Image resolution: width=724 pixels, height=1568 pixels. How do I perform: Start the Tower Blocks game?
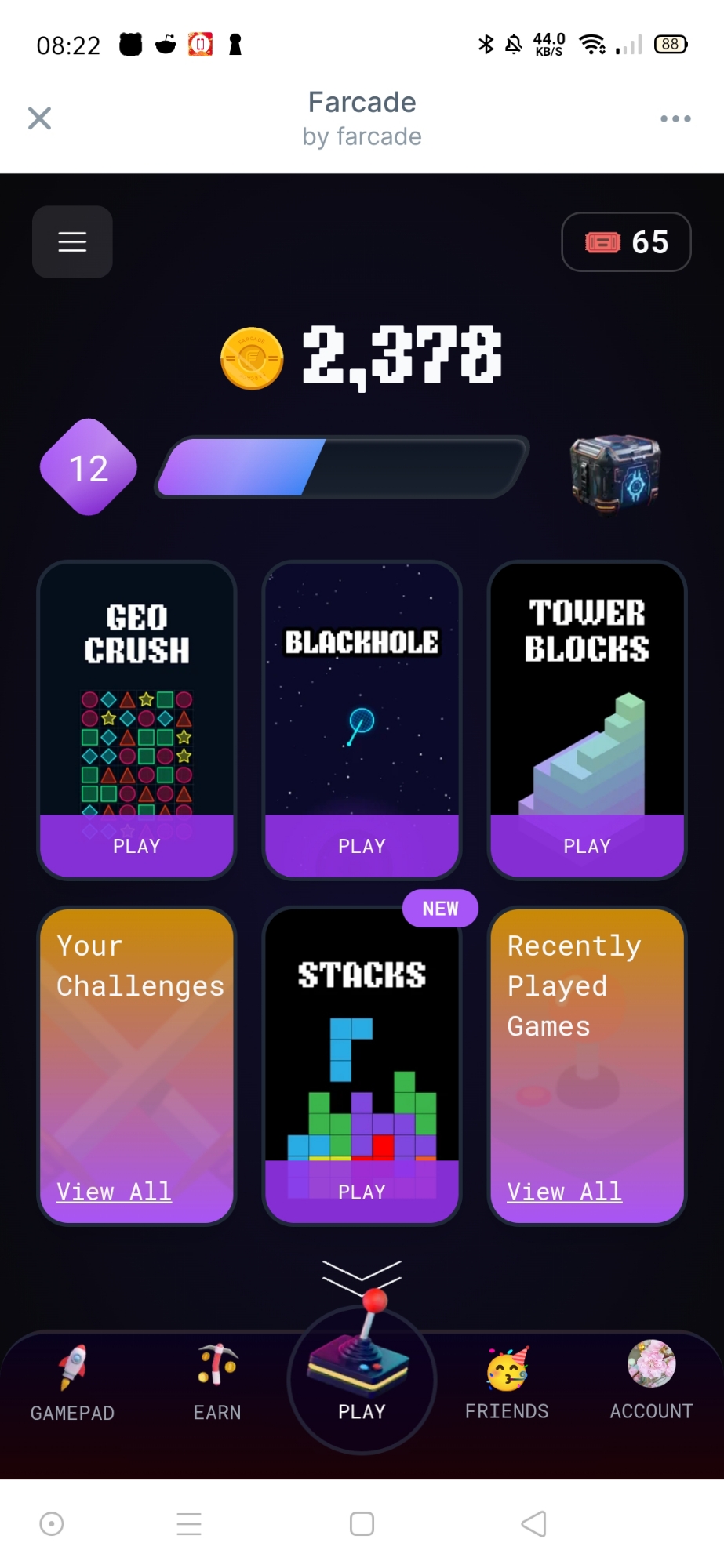(587, 845)
